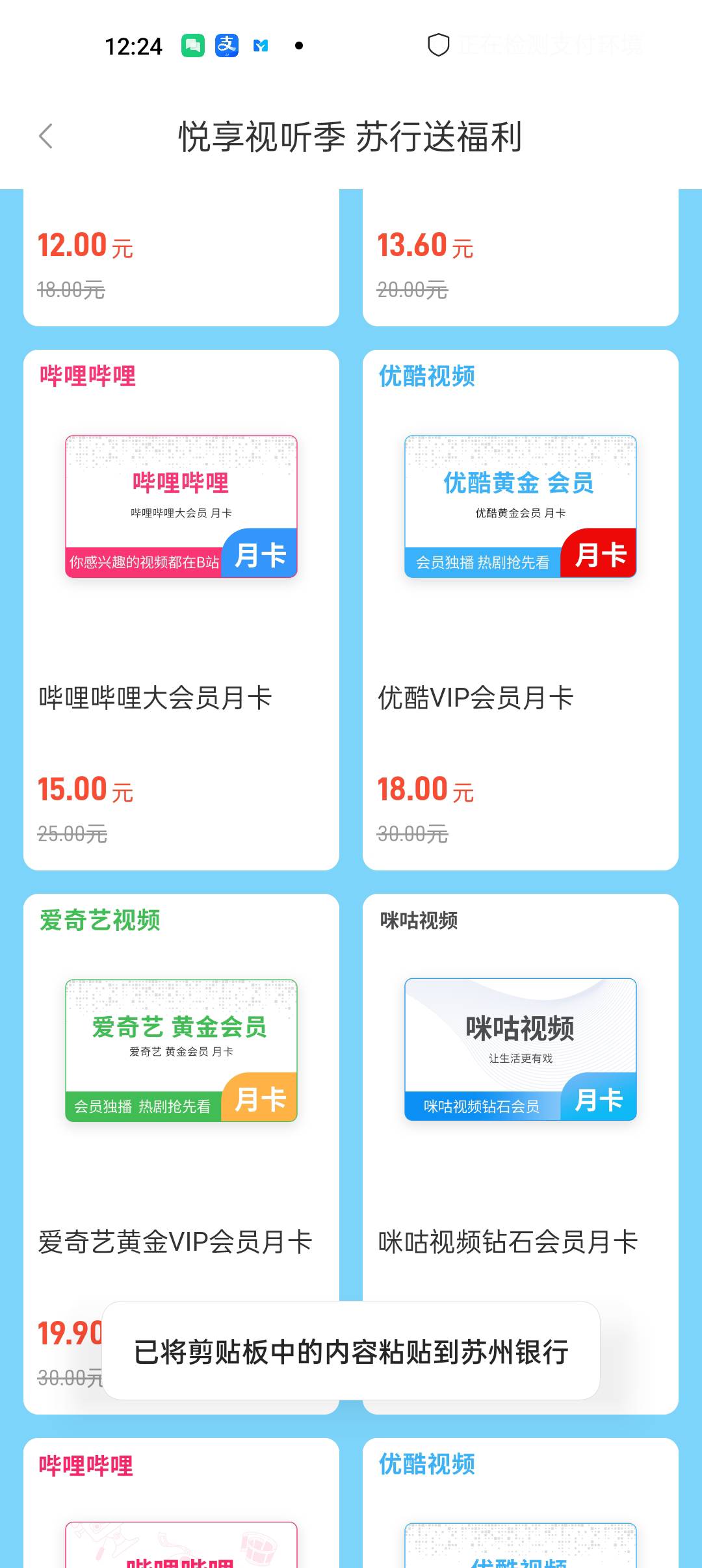Open the card priced 13.60元

tap(521, 258)
